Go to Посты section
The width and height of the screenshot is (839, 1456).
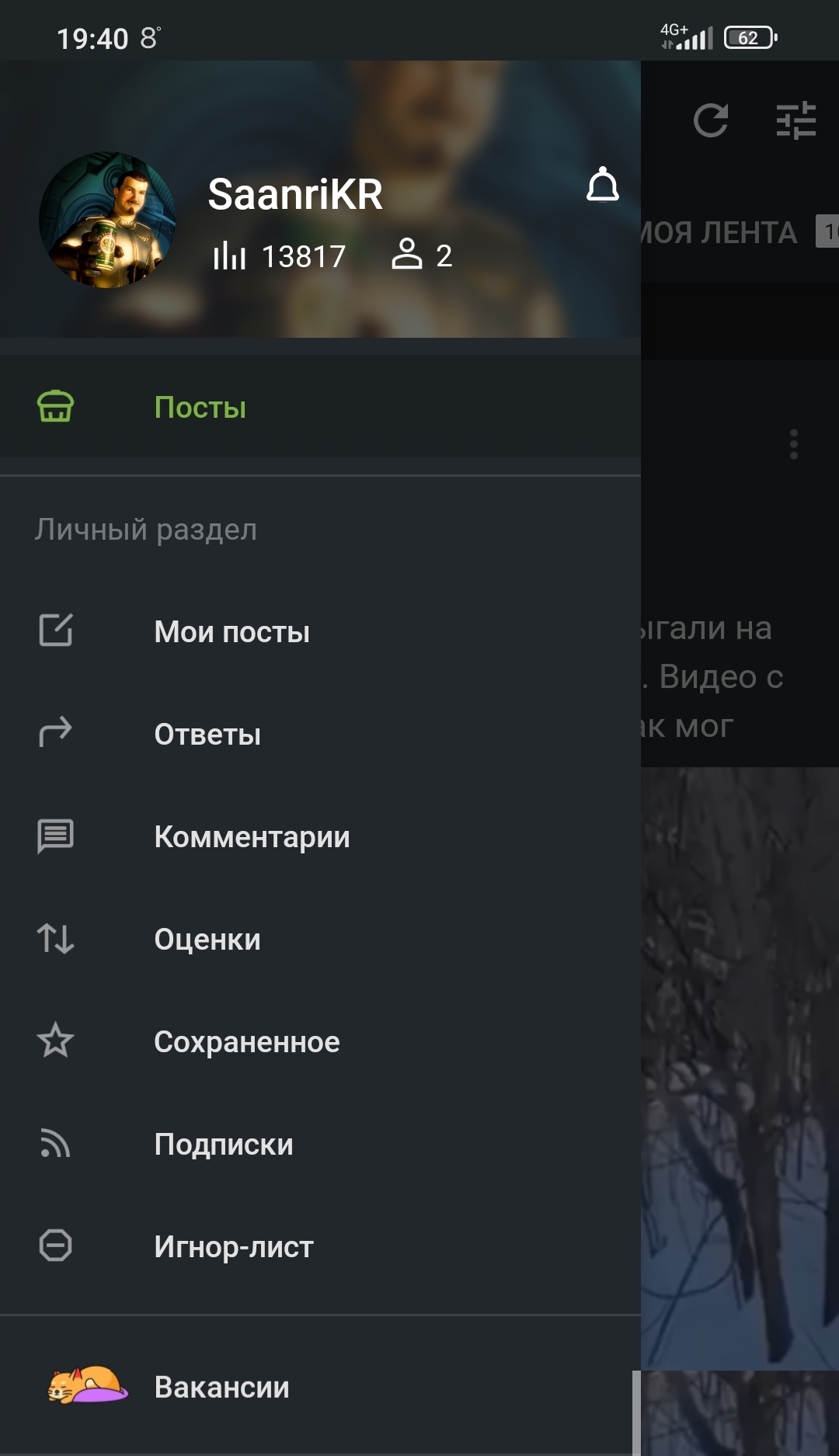coord(320,407)
